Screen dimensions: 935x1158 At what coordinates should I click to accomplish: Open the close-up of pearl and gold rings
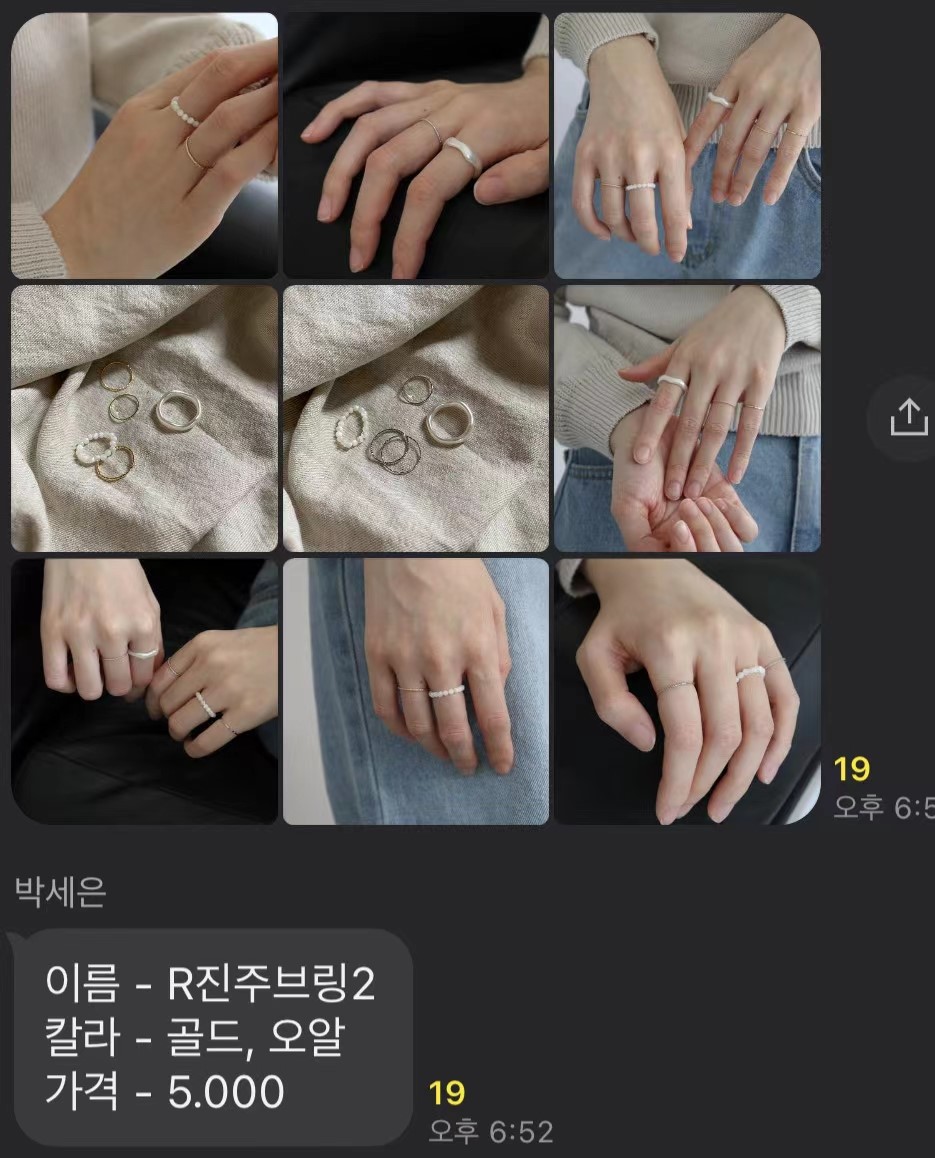pos(144,146)
